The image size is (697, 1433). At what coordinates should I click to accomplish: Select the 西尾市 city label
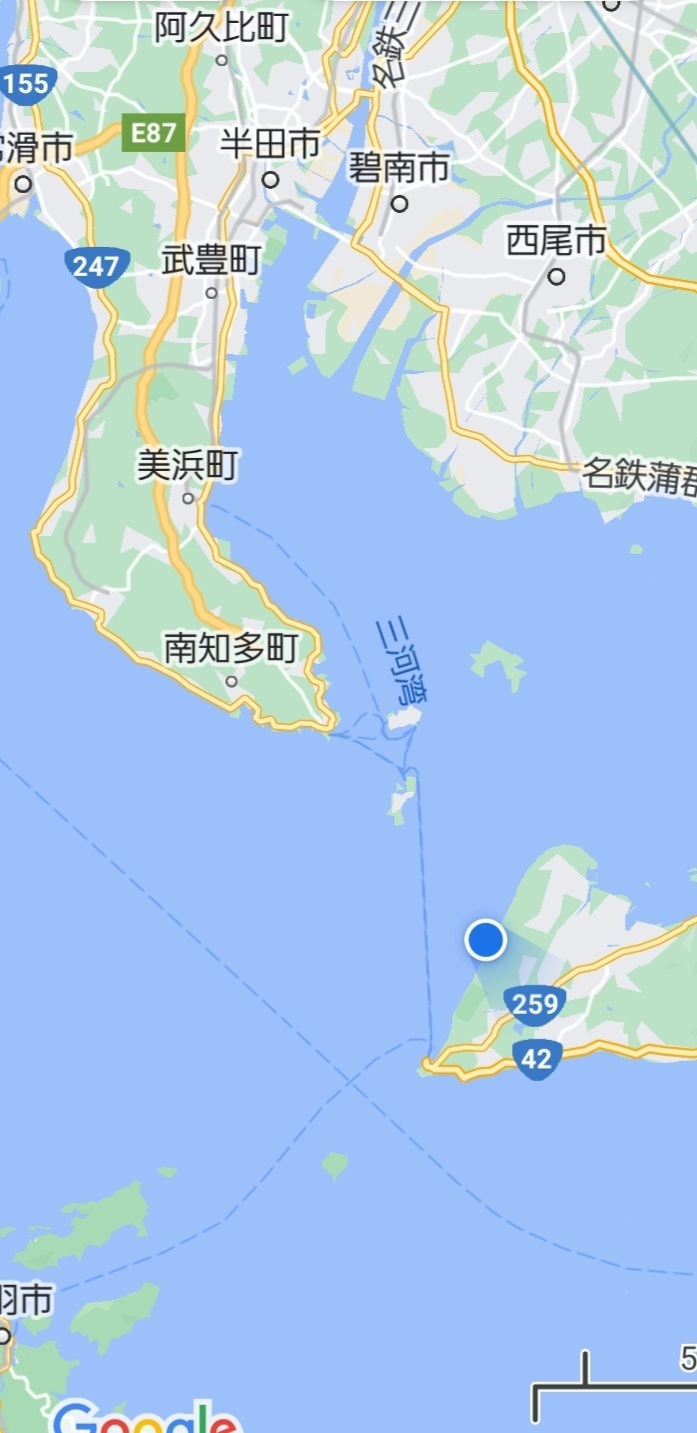(x=556, y=240)
